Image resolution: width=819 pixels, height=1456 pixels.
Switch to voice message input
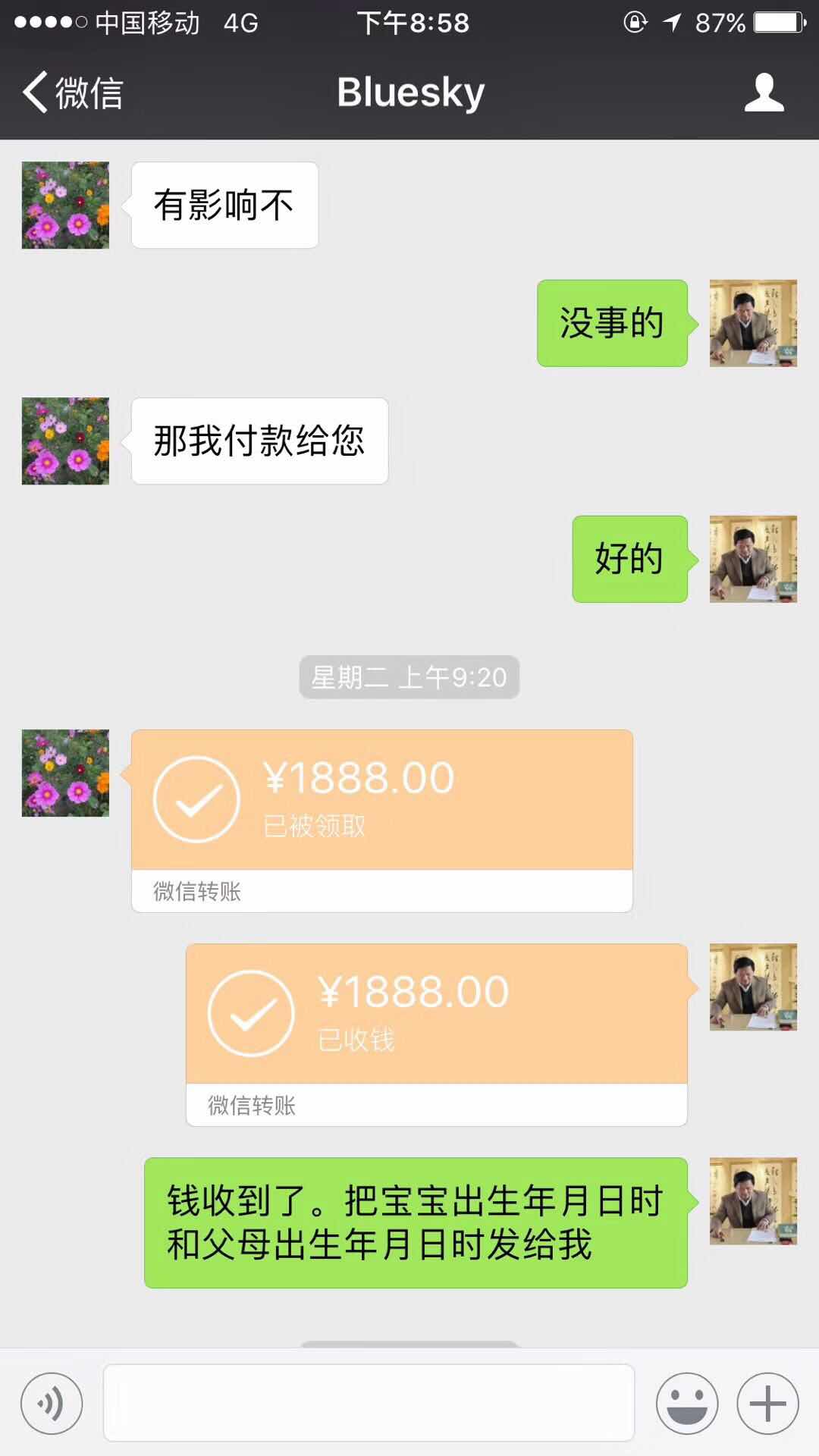52,1404
